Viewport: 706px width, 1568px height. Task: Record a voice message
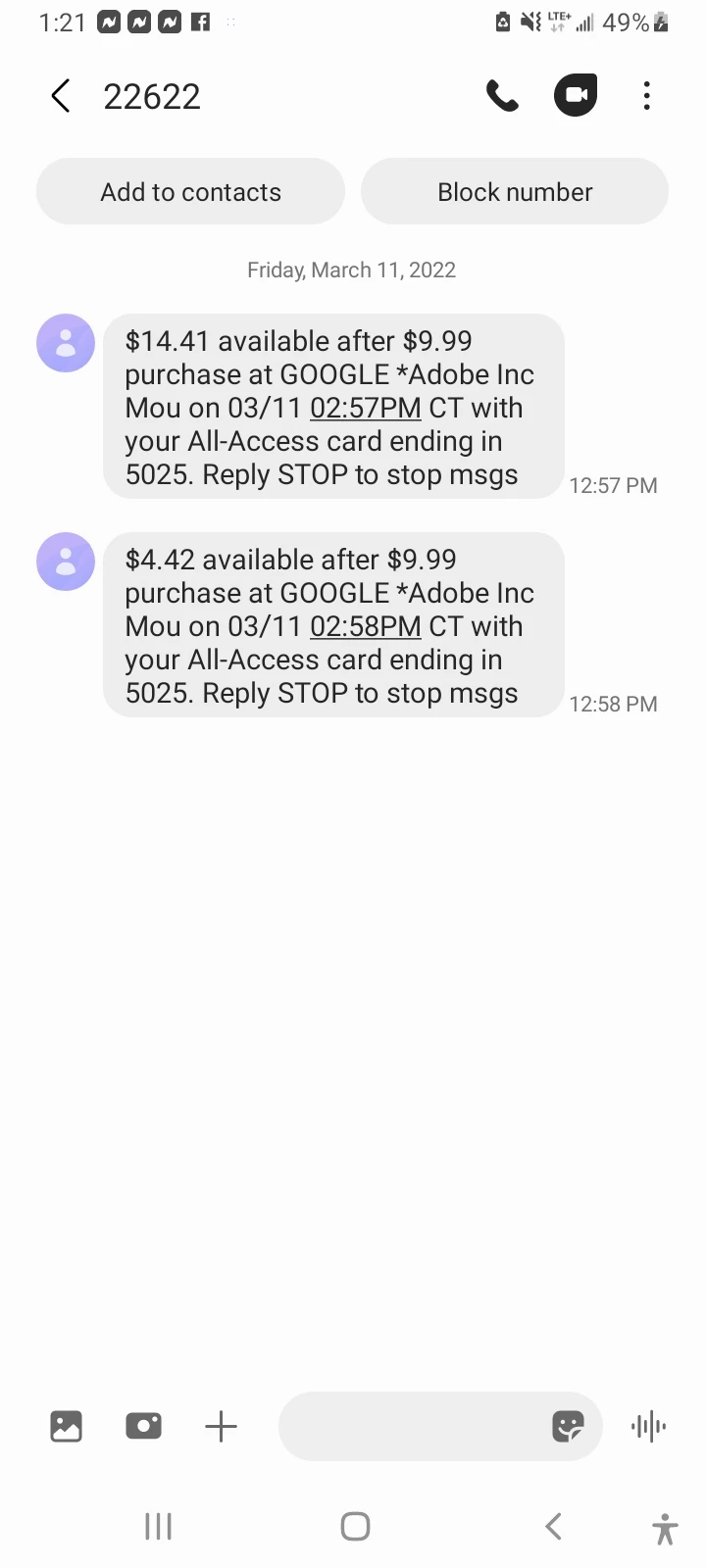[x=648, y=1426]
